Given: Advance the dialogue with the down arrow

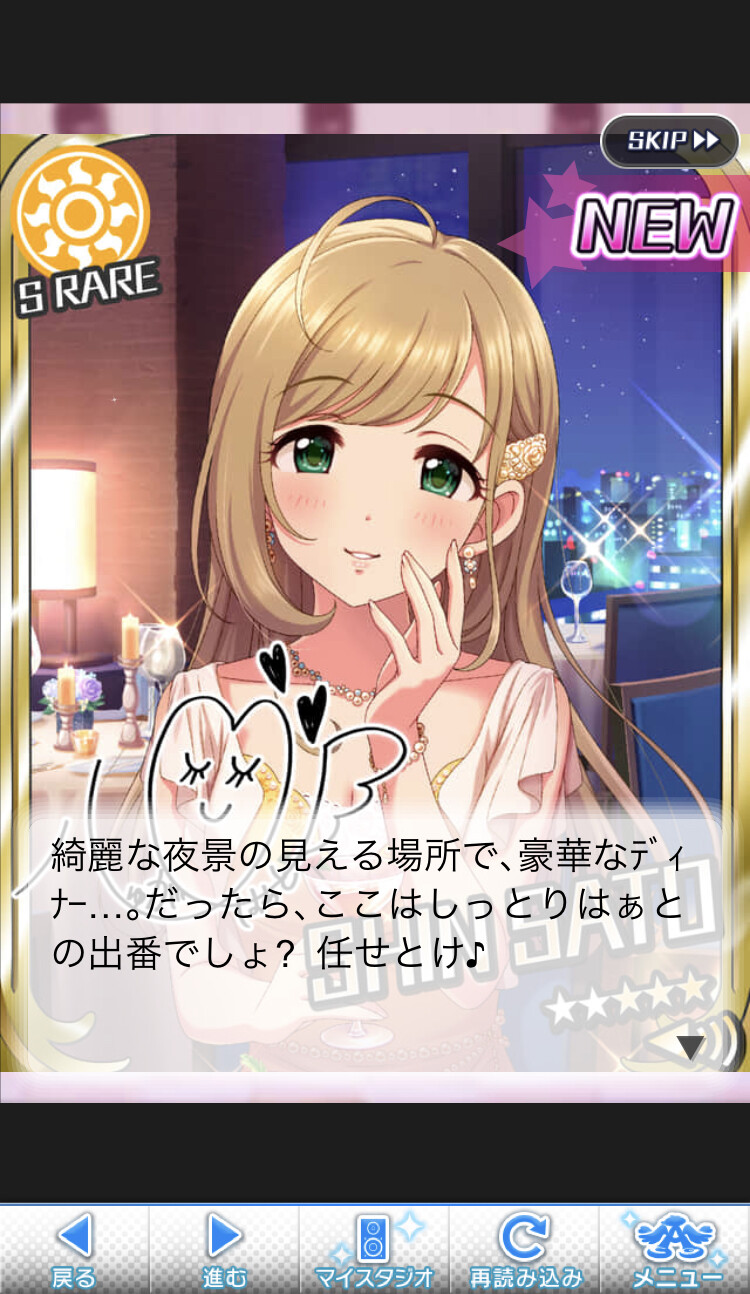Looking at the screenshot, I should (x=690, y=1047).
